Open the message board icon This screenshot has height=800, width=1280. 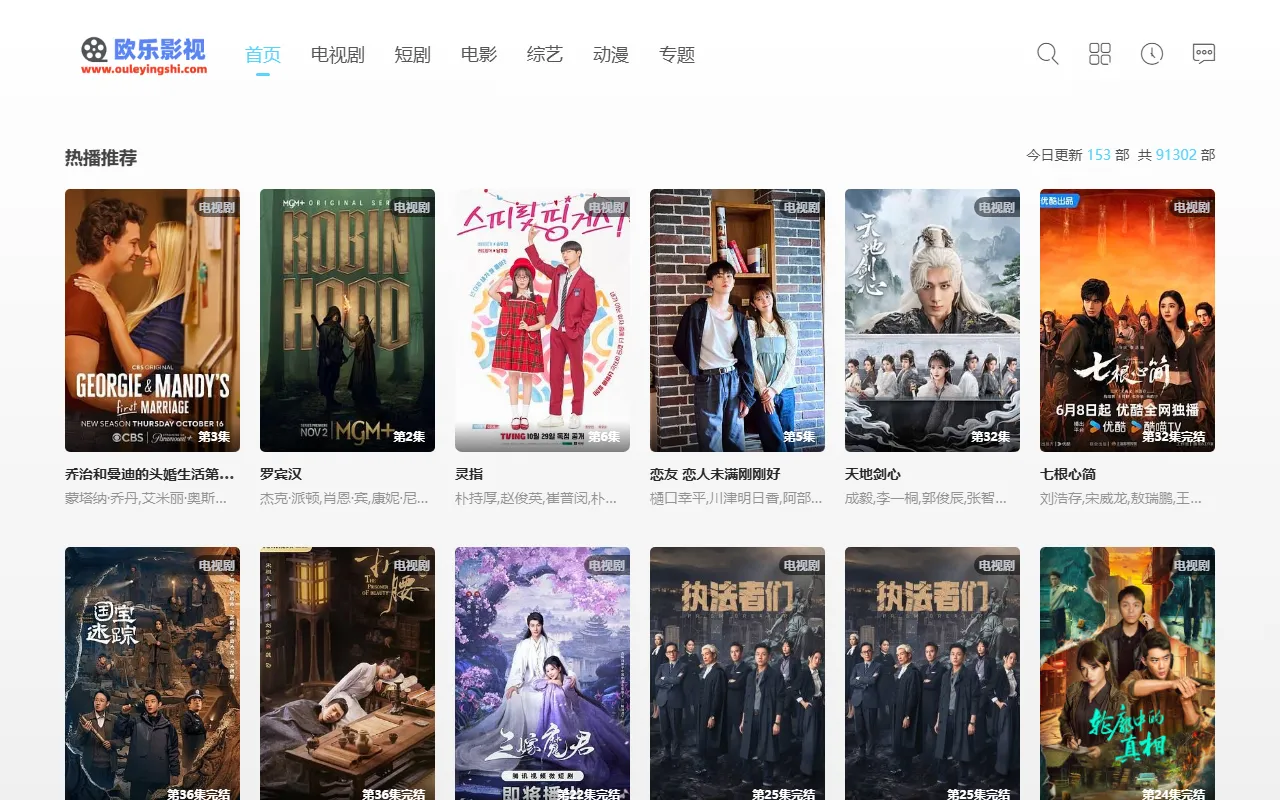1204,54
